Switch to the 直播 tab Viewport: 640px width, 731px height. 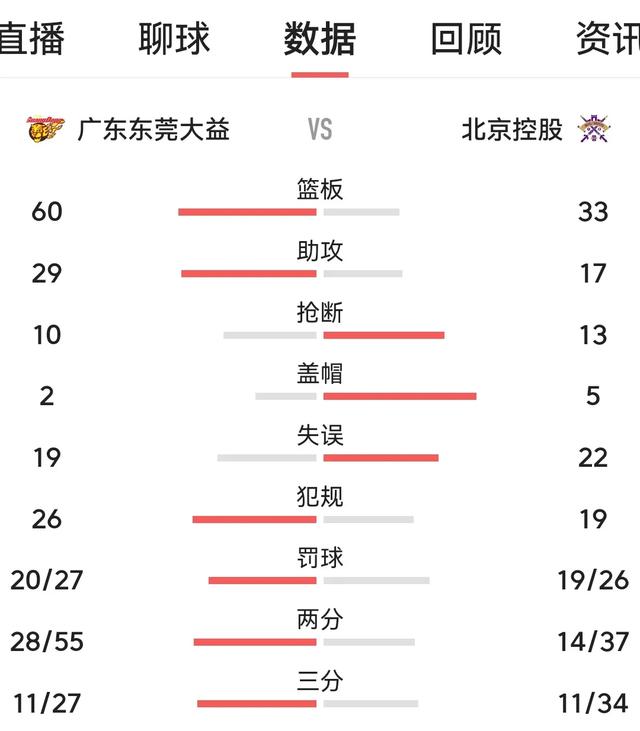click(32, 39)
